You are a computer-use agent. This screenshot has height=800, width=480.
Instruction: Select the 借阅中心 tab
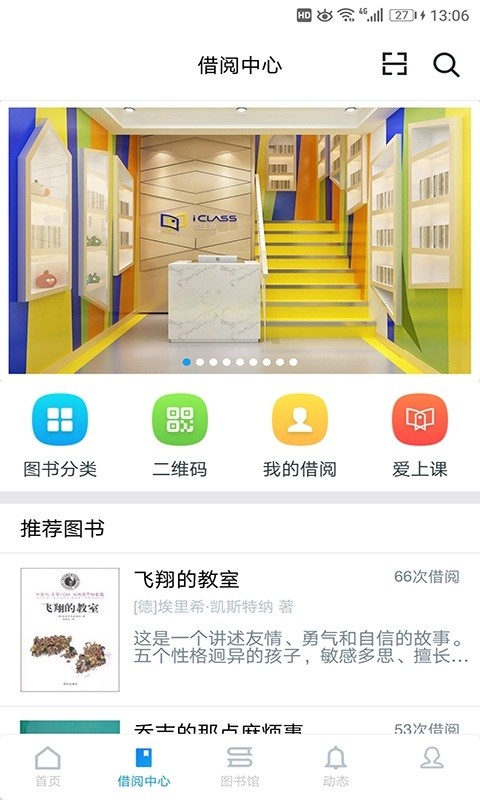pos(144,766)
